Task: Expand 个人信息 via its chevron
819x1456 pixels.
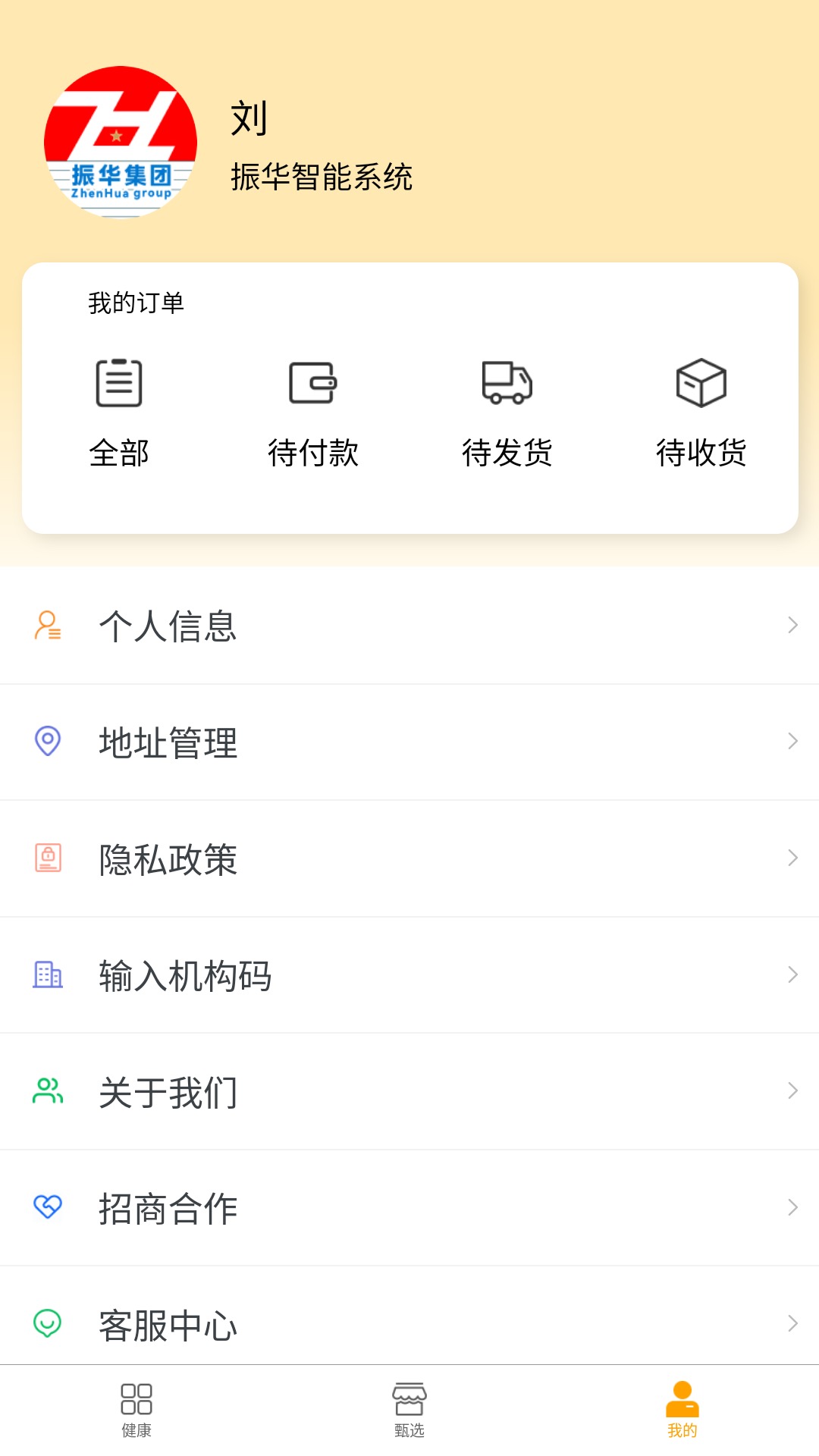Action: pyautogui.click(x=793, y=625)
